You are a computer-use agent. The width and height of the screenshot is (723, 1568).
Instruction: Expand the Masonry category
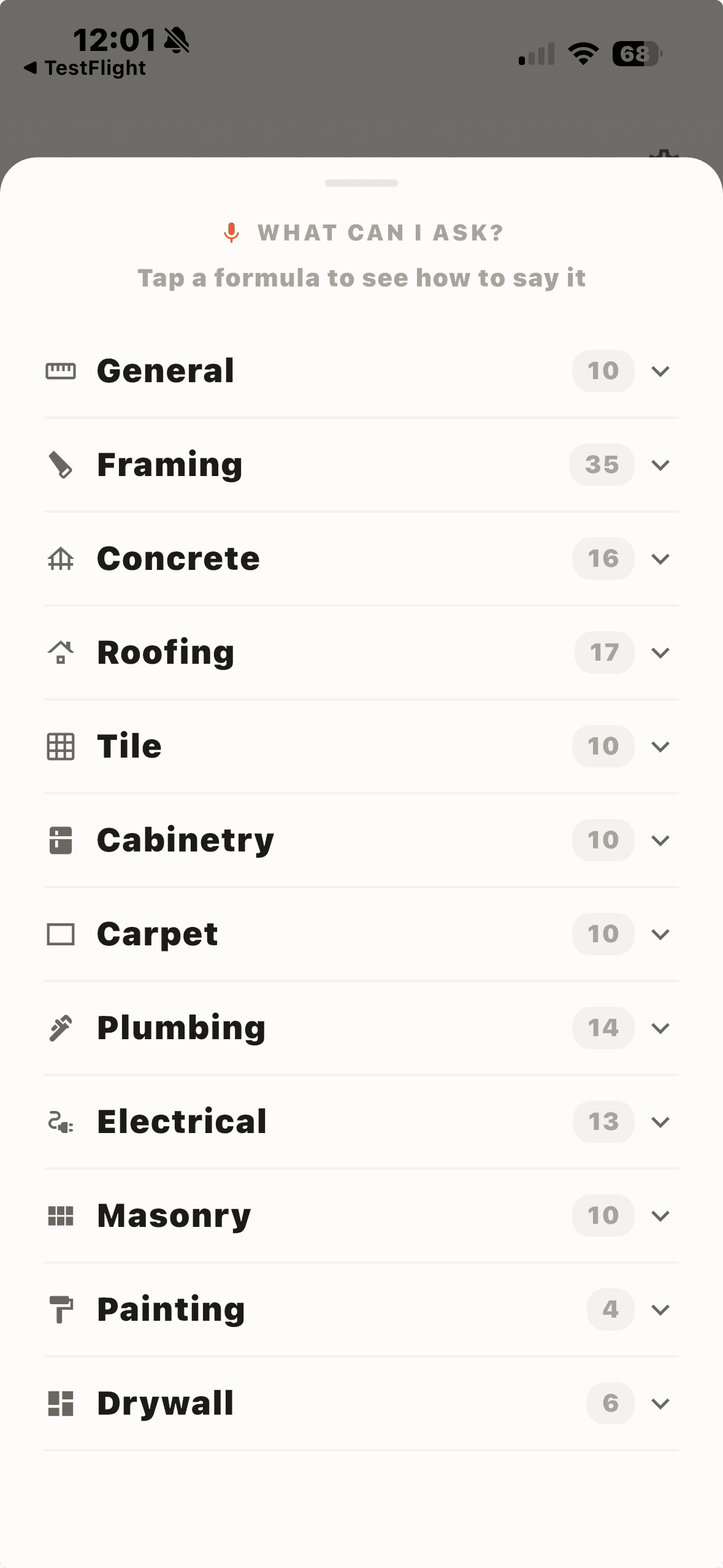click(361, 1216)
